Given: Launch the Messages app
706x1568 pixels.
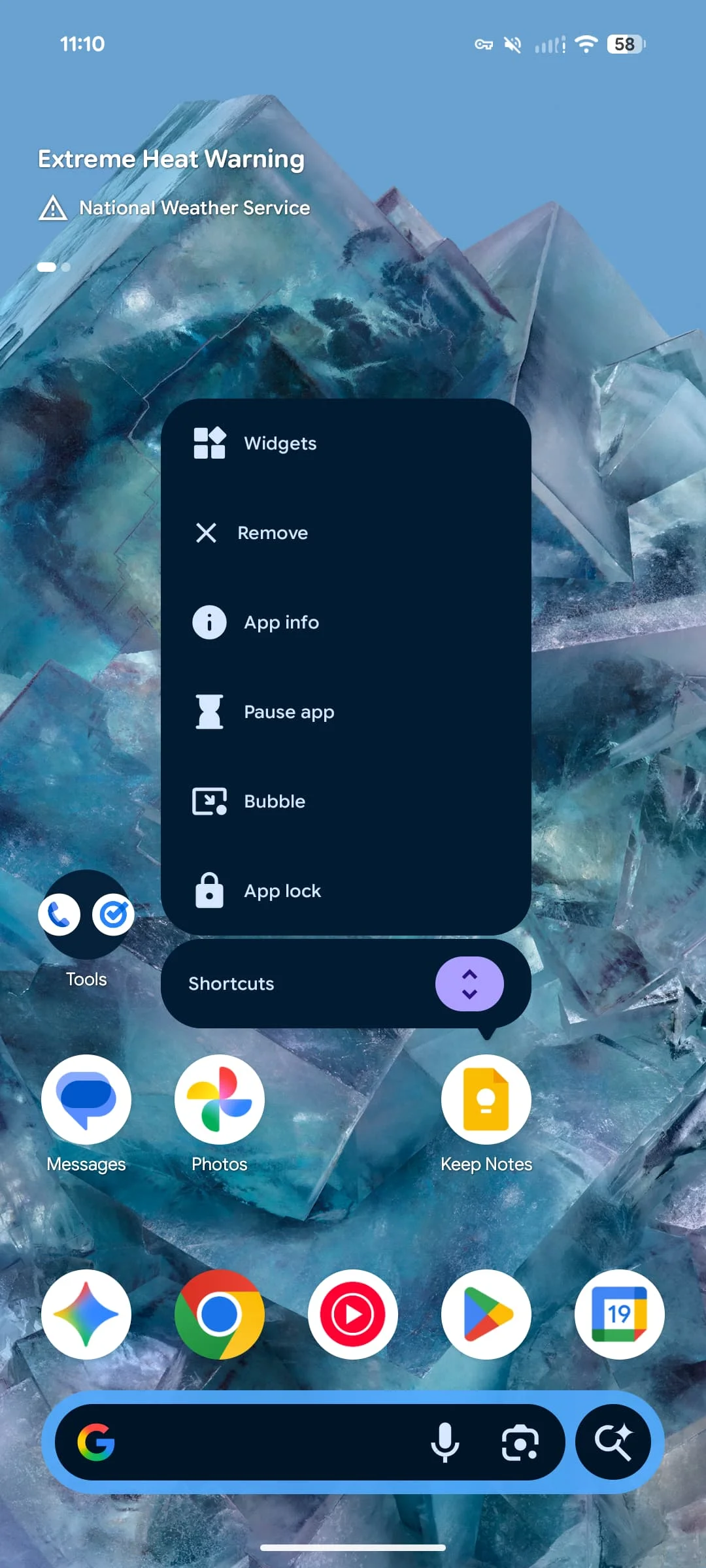Looking at the screenshot, I should (x=86, y=1100).
